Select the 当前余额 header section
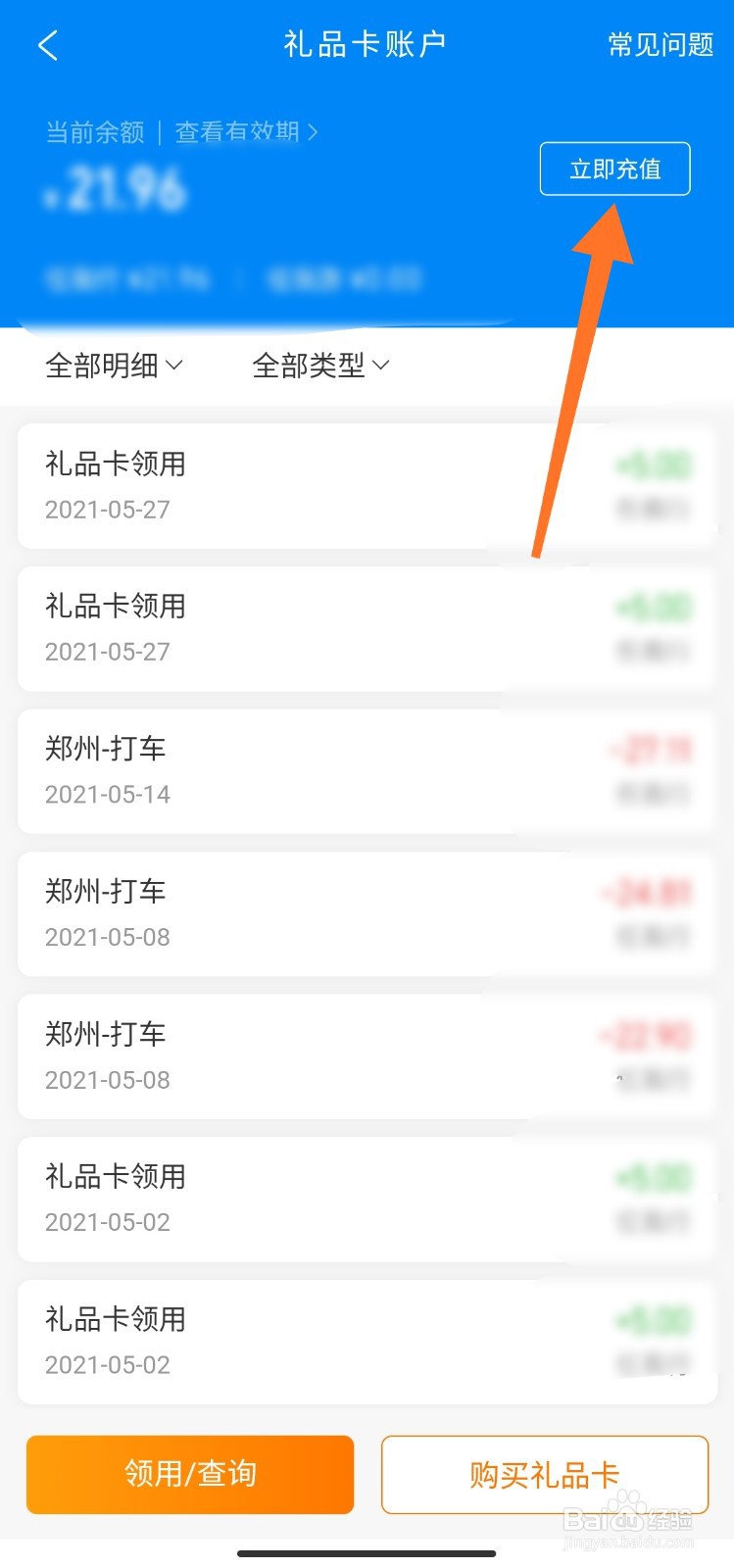This screenshot has width=734, height=1568. 95,131
